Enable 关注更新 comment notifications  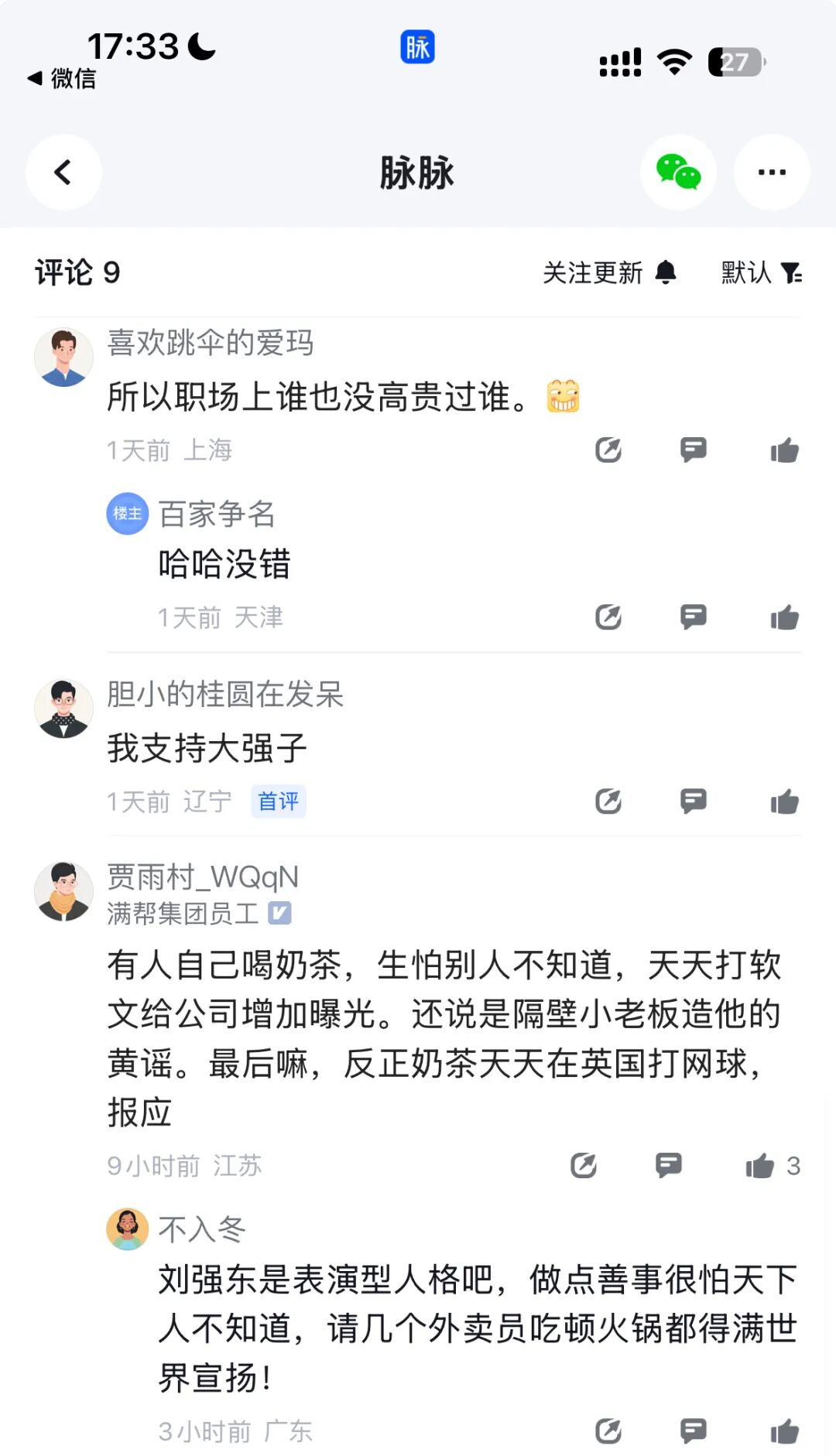click(609, 272)
